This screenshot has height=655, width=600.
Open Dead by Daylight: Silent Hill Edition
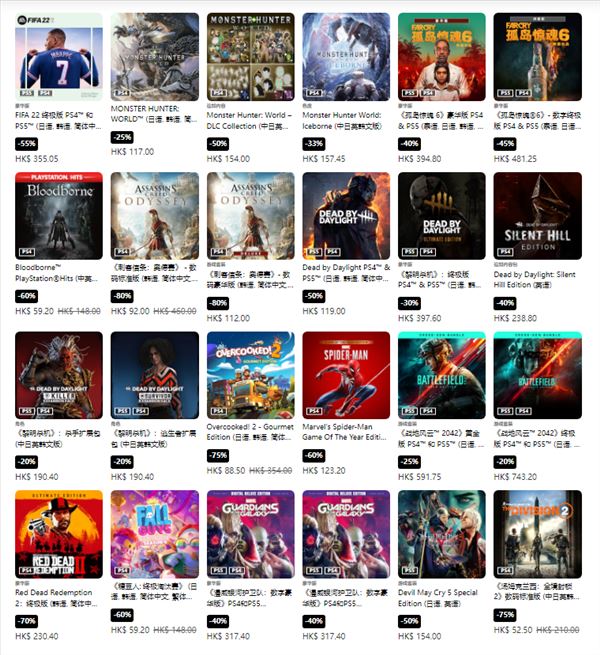(537, 215)
